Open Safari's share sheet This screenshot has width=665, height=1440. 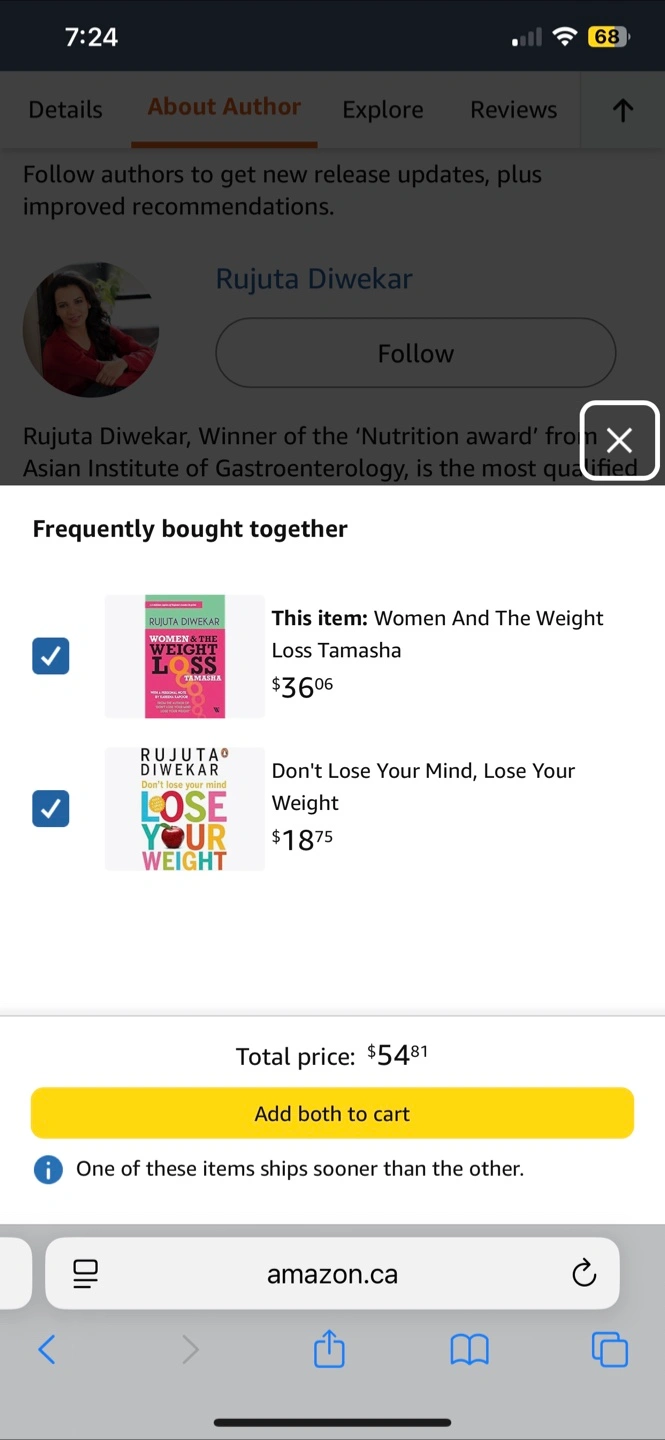tap(329, 1350)
